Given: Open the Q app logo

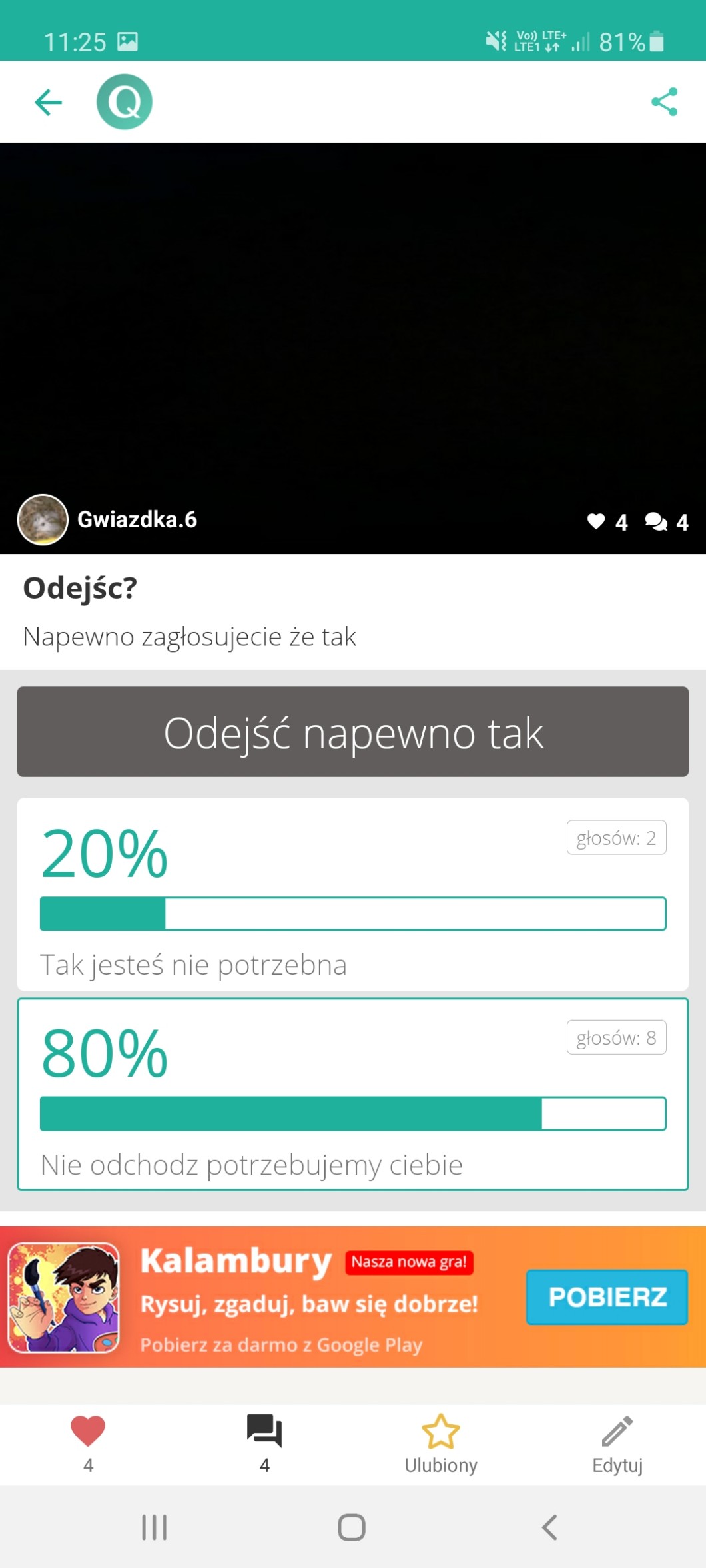Looking at the screenshot, I should coord(125,102).
